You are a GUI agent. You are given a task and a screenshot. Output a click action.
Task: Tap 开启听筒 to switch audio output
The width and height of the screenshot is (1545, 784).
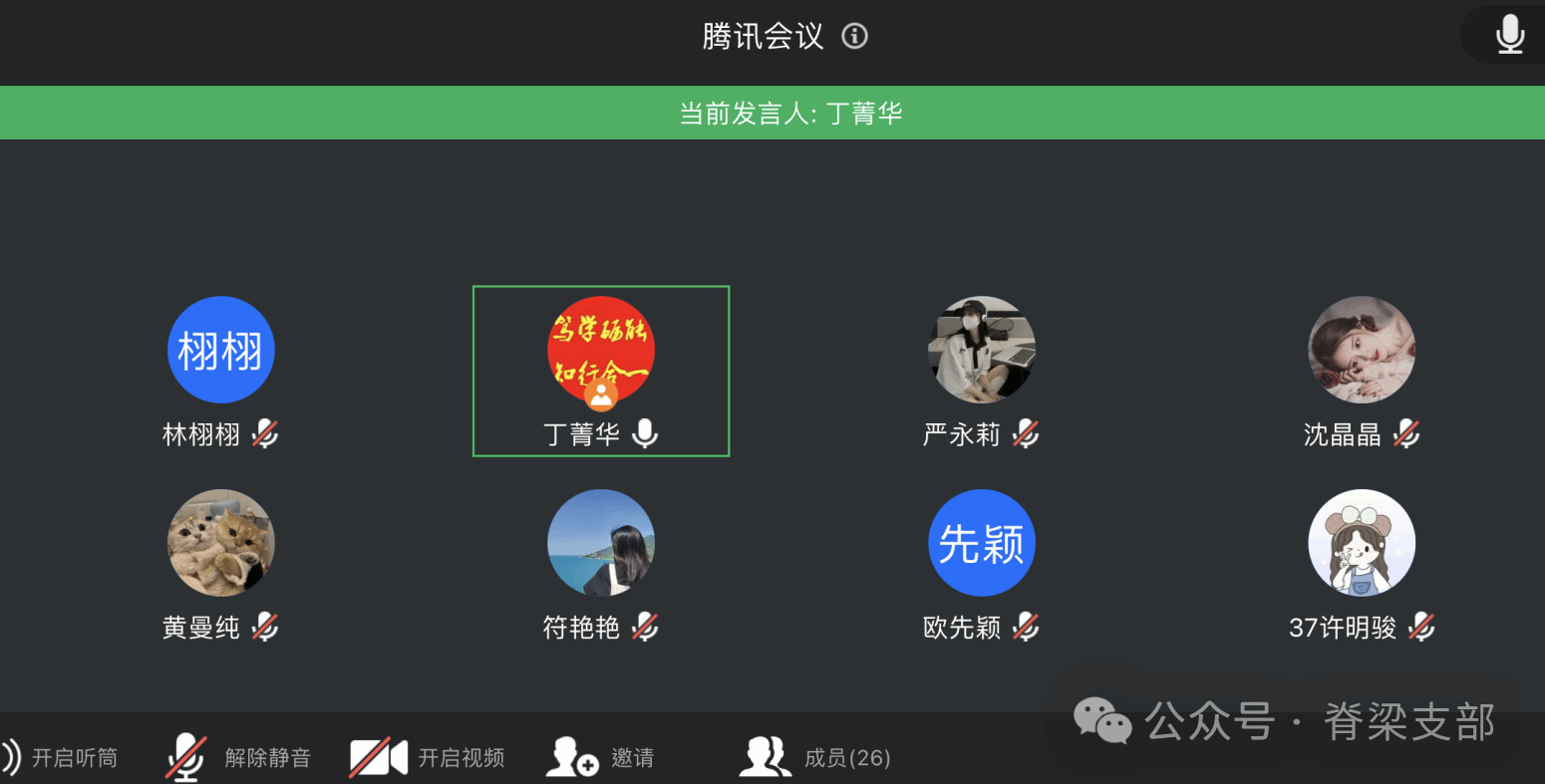click(62, 758)
